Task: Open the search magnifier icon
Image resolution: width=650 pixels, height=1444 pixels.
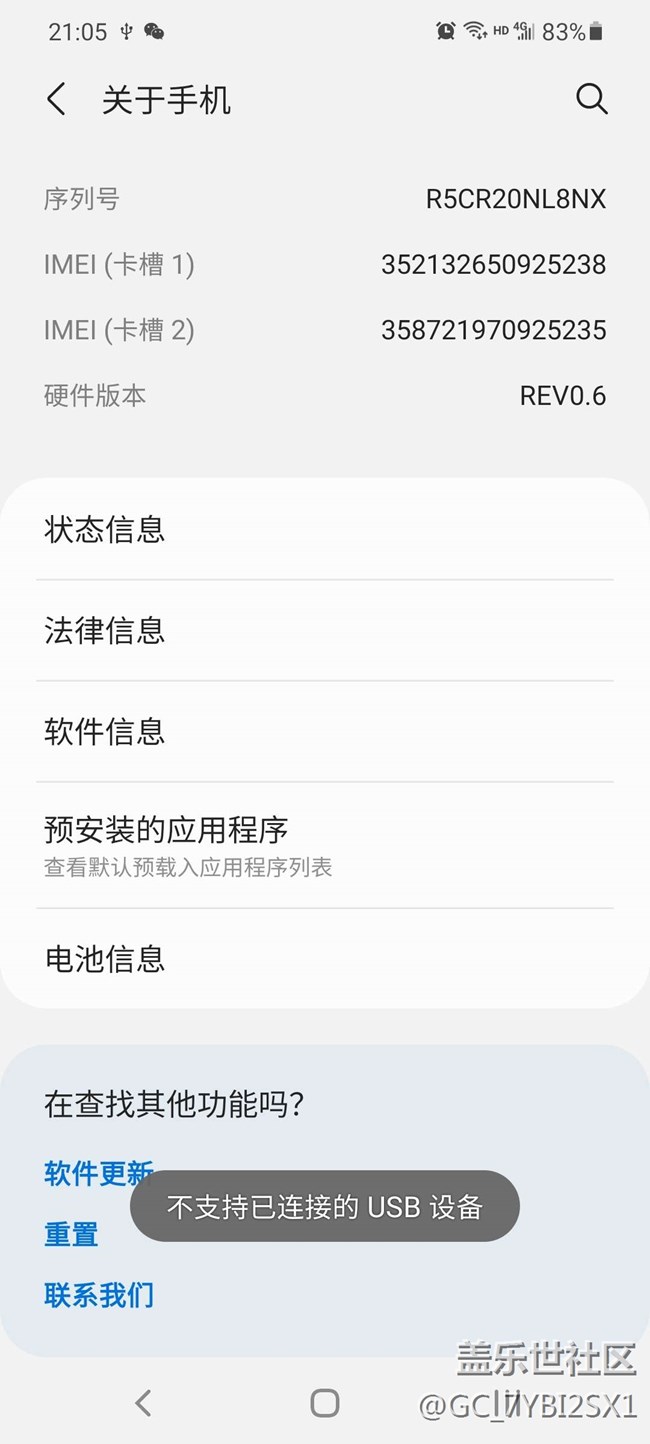Action: click(x=591, y=99)
